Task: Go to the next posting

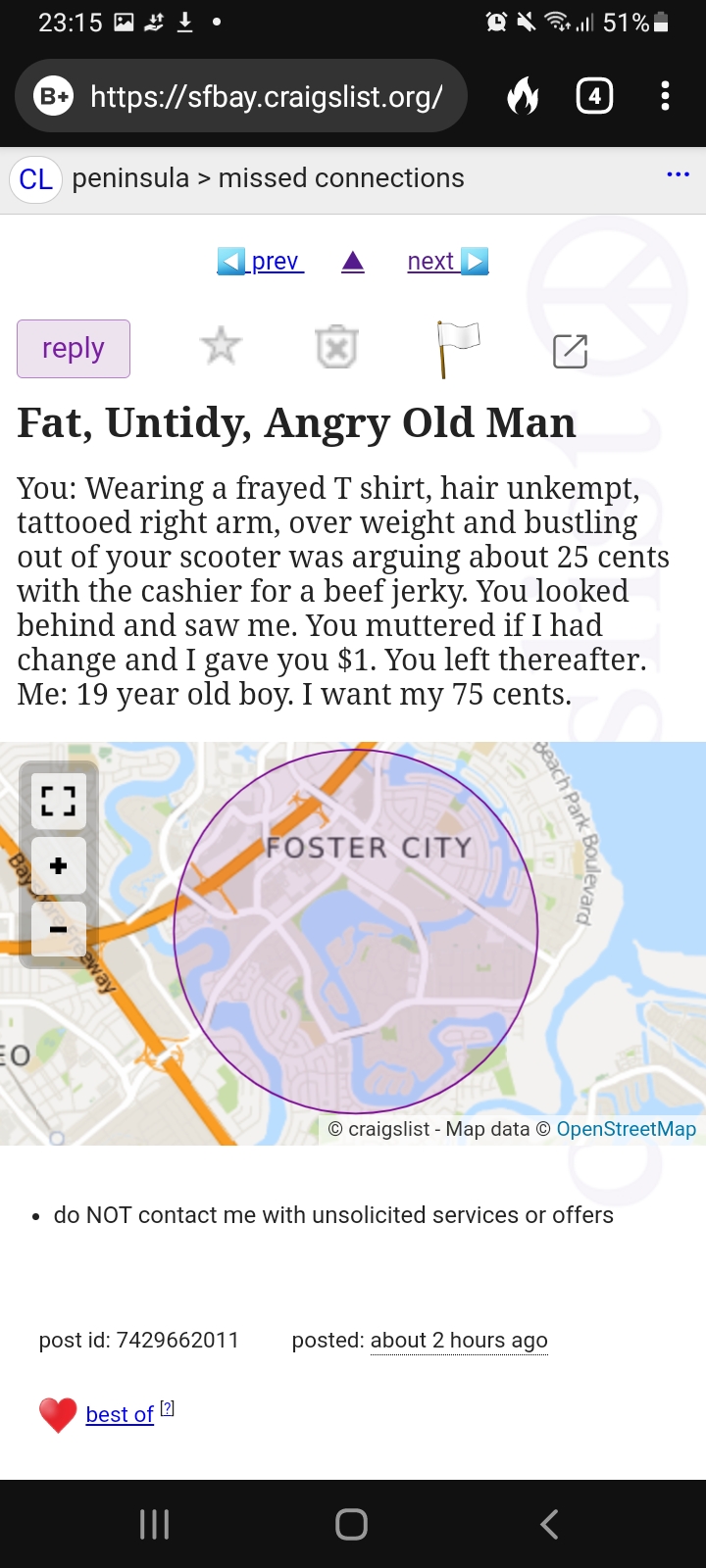Action: pyautogui.click(x=447, y=262)
